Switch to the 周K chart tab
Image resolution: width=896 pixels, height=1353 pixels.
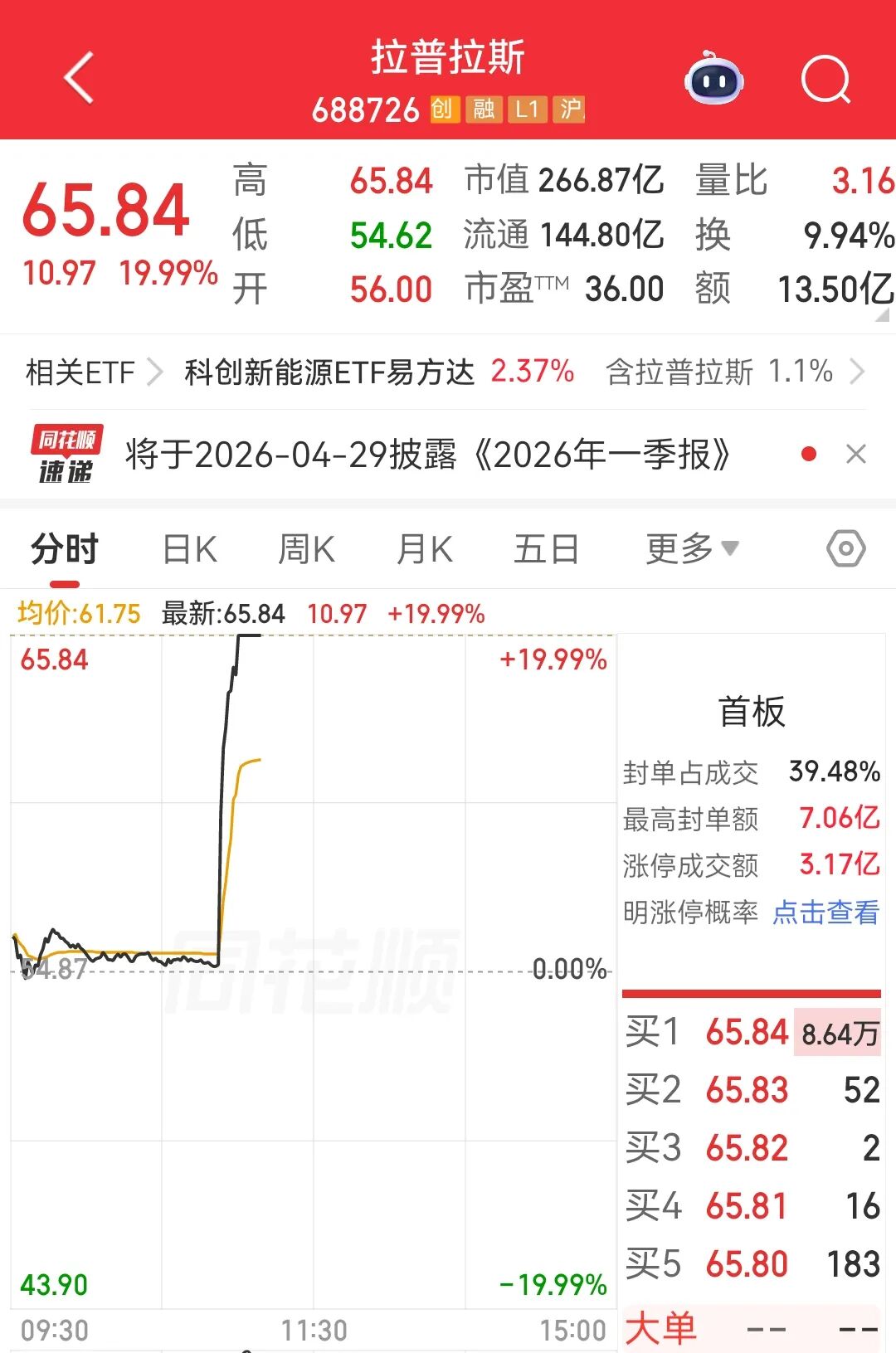(x=306, y=549)
